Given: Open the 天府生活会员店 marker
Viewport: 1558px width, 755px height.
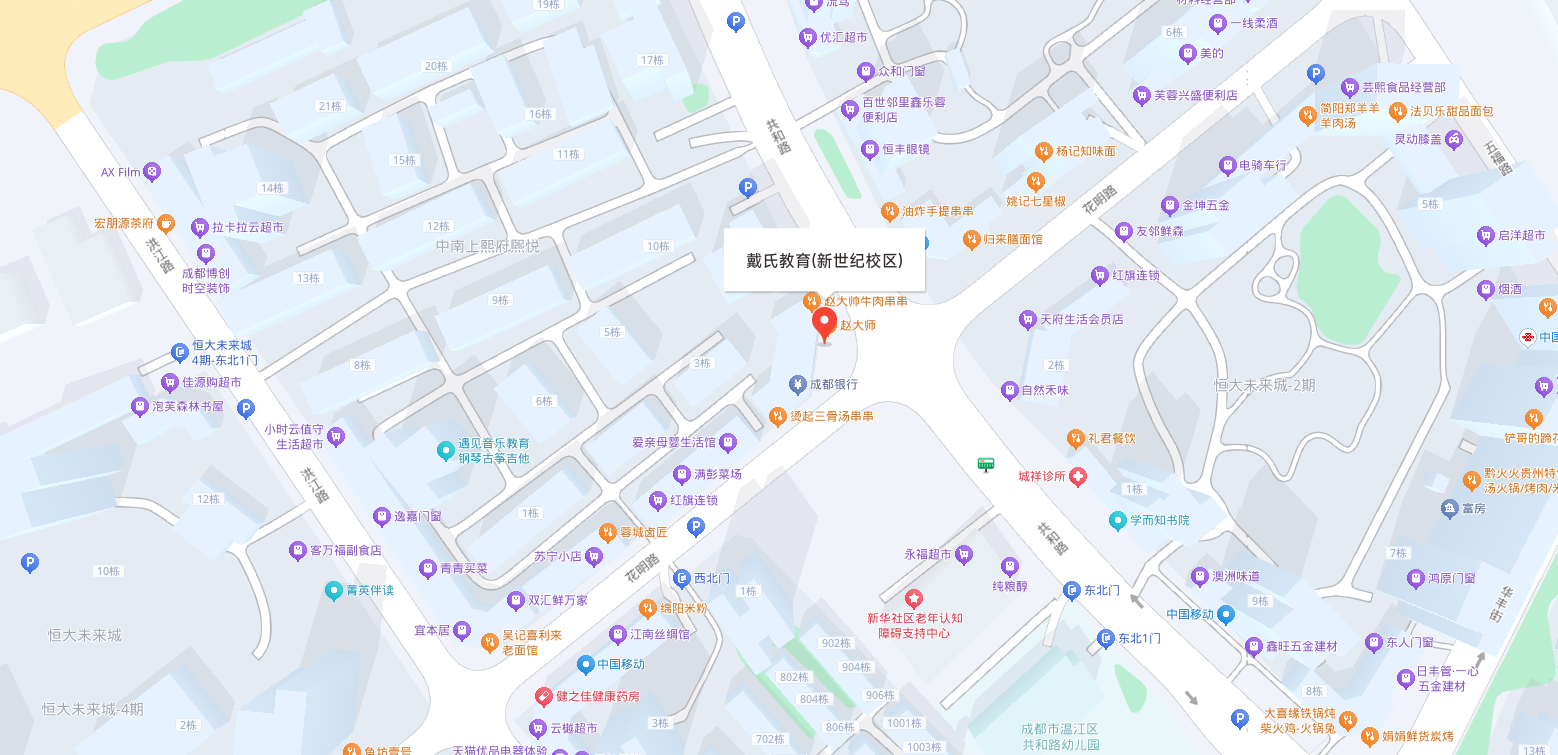Looking at the screenshot, I should point(1027,320).
